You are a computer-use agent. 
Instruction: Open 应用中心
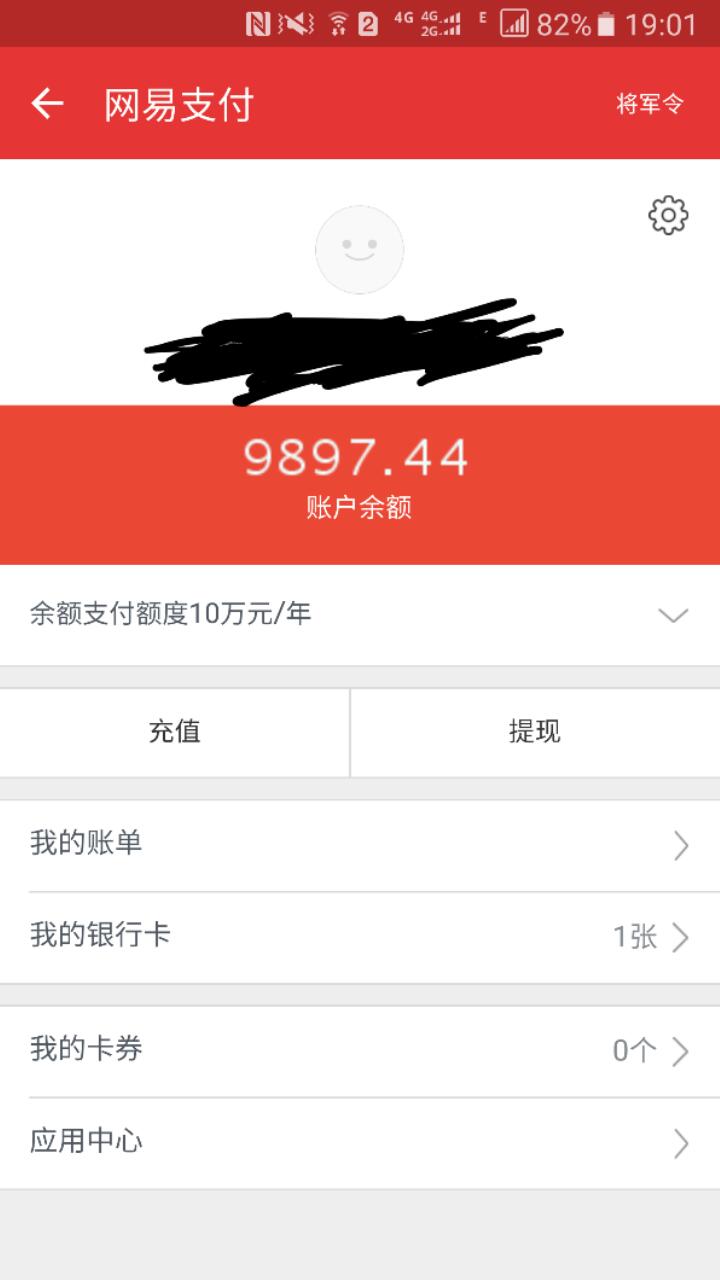pos(360,1143)
